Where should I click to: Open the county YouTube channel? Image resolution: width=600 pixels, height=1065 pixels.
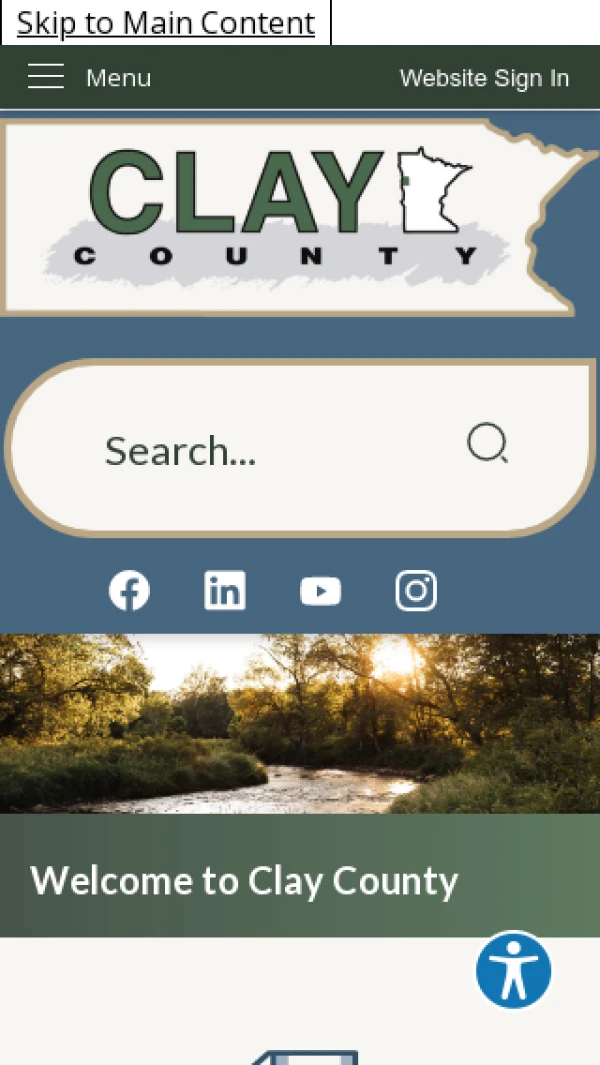tap(320, 591)
